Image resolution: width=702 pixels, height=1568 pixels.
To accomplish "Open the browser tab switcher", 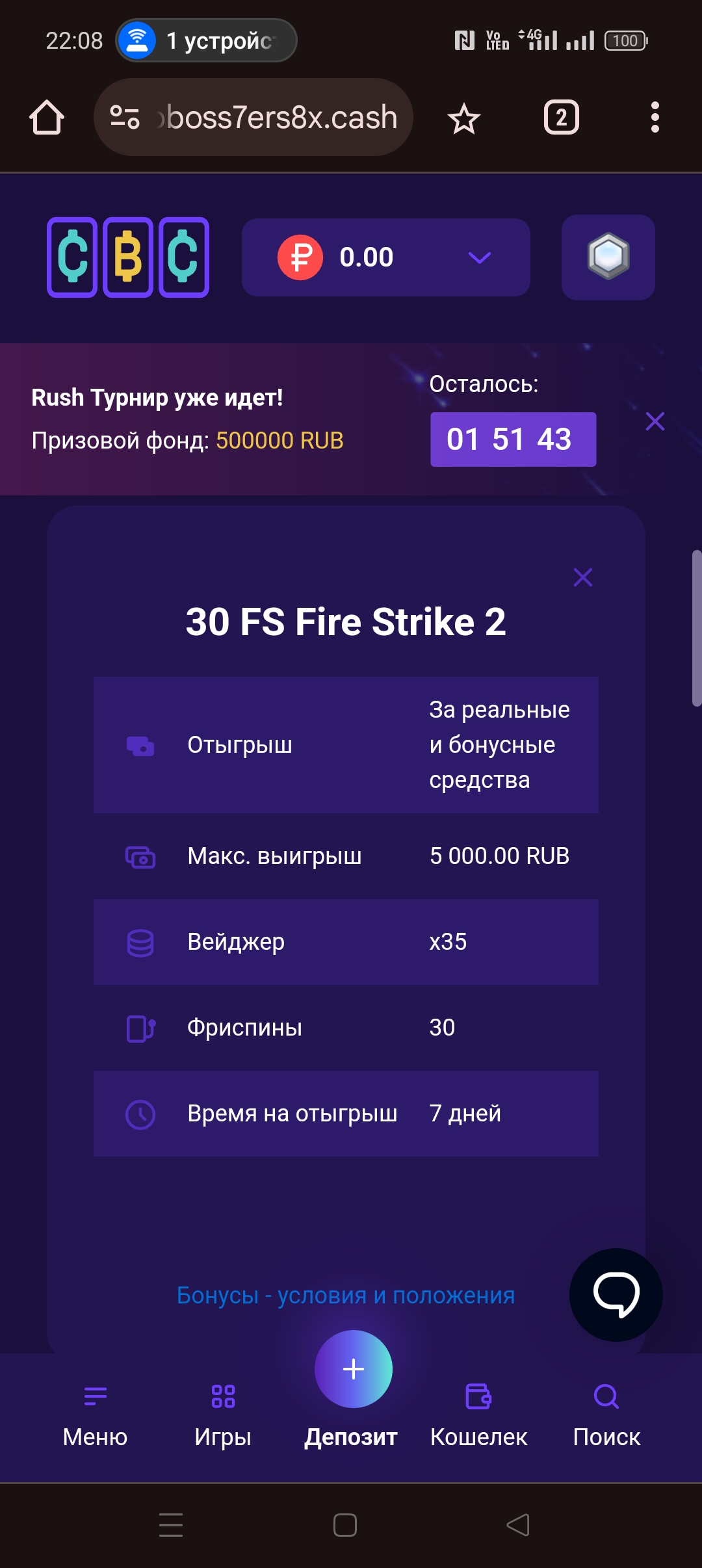I will pos(561,118).
